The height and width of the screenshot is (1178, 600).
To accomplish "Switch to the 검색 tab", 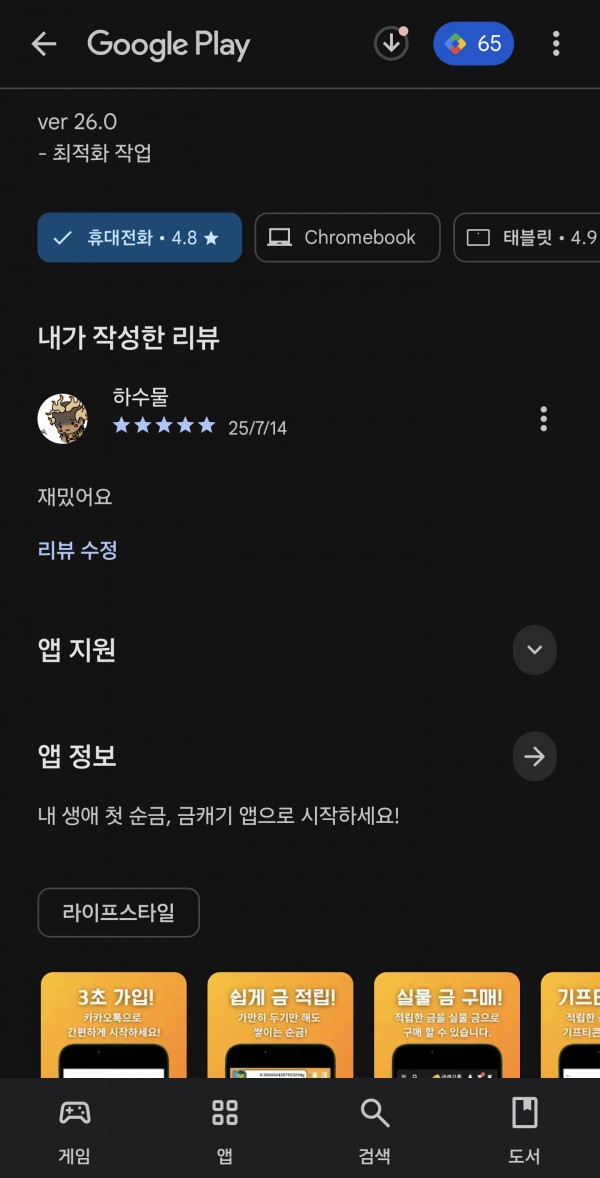I will click(x=375, y=1130).
